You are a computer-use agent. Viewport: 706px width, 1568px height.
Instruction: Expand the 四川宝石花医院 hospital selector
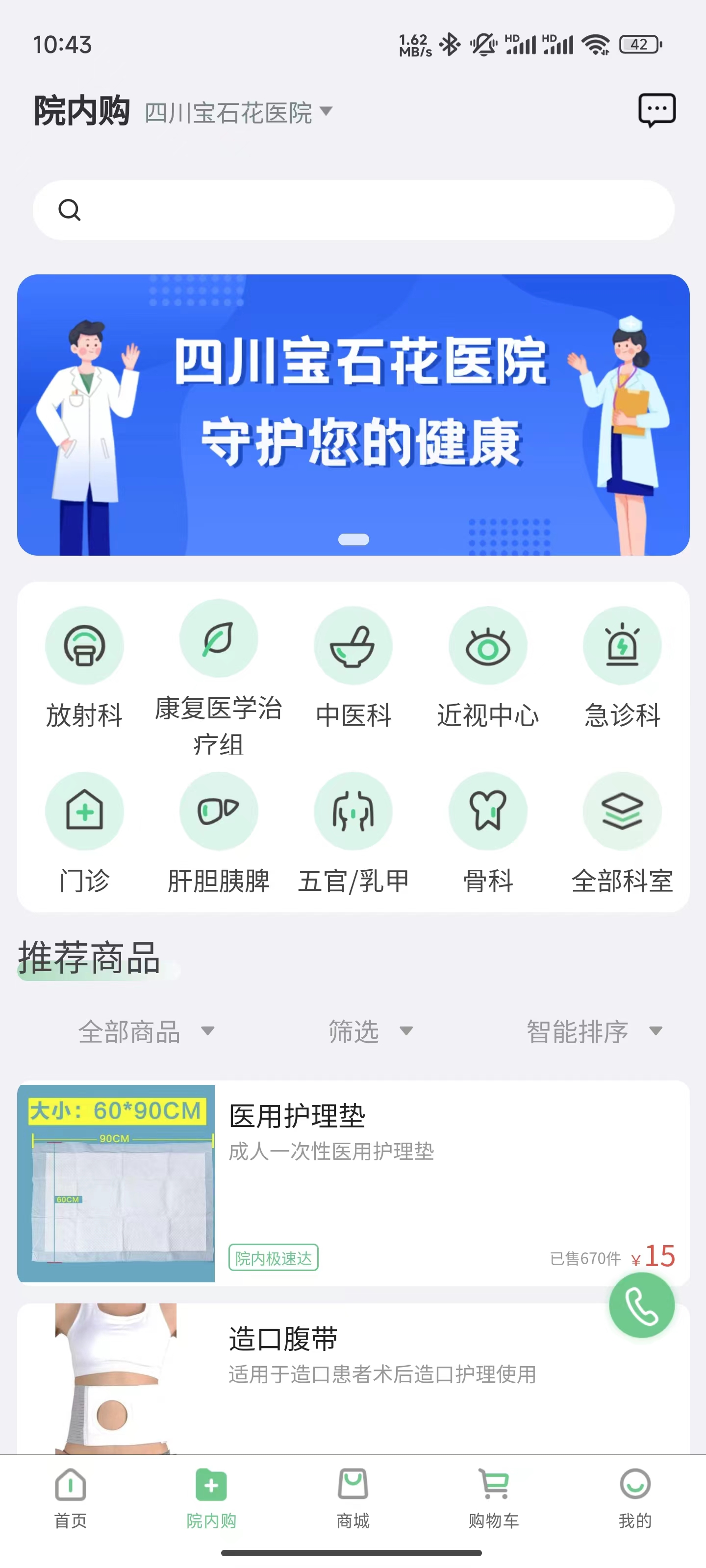coord(239,112)
